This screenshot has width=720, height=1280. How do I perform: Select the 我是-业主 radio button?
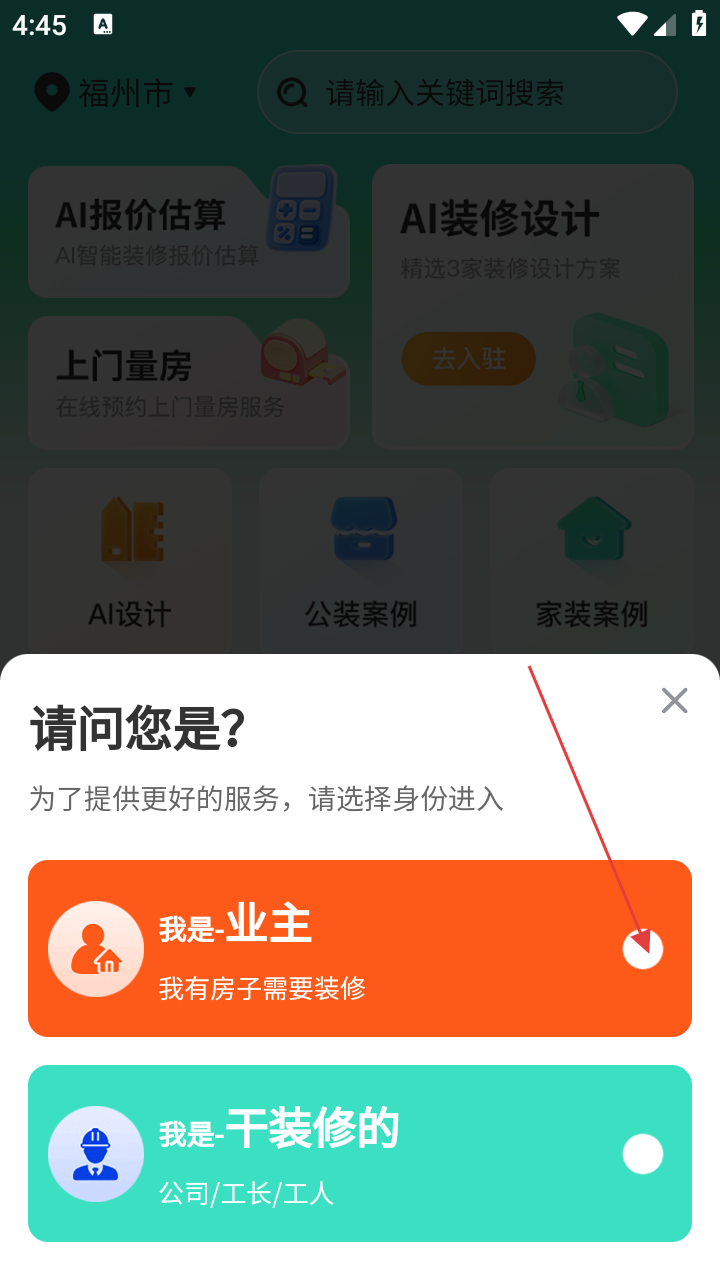[642, 949]
